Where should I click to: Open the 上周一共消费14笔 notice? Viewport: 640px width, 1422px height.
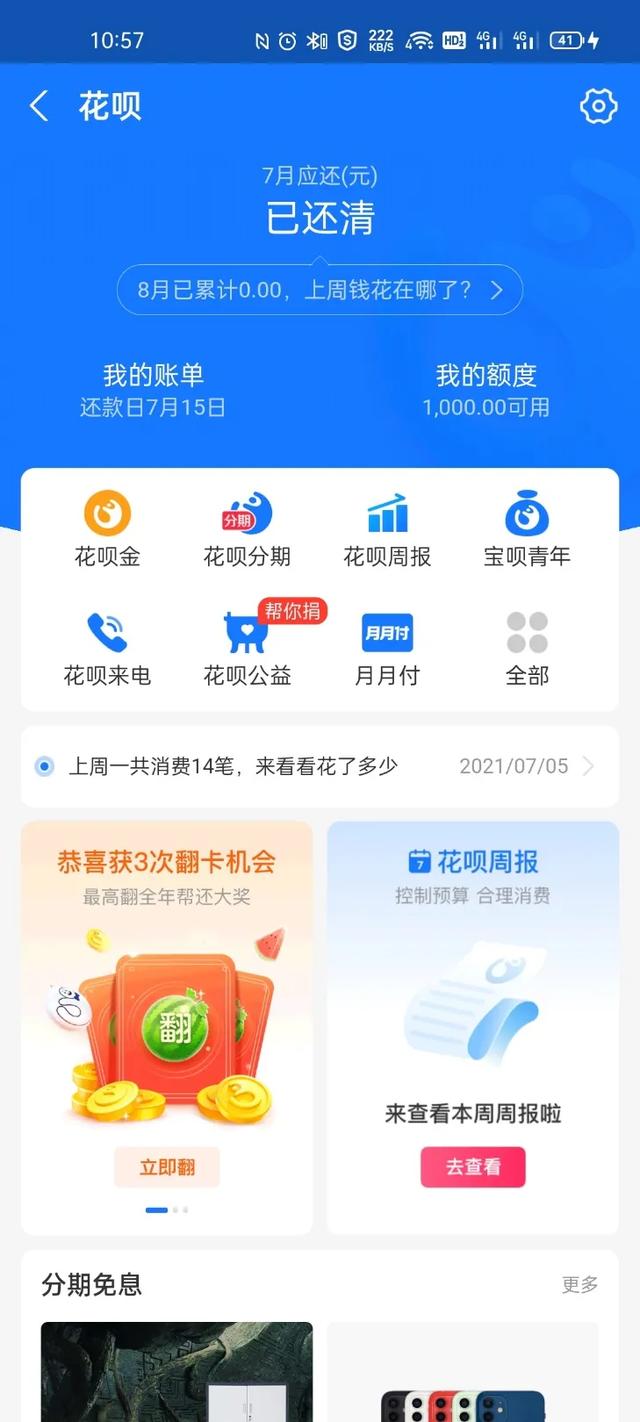320,767
